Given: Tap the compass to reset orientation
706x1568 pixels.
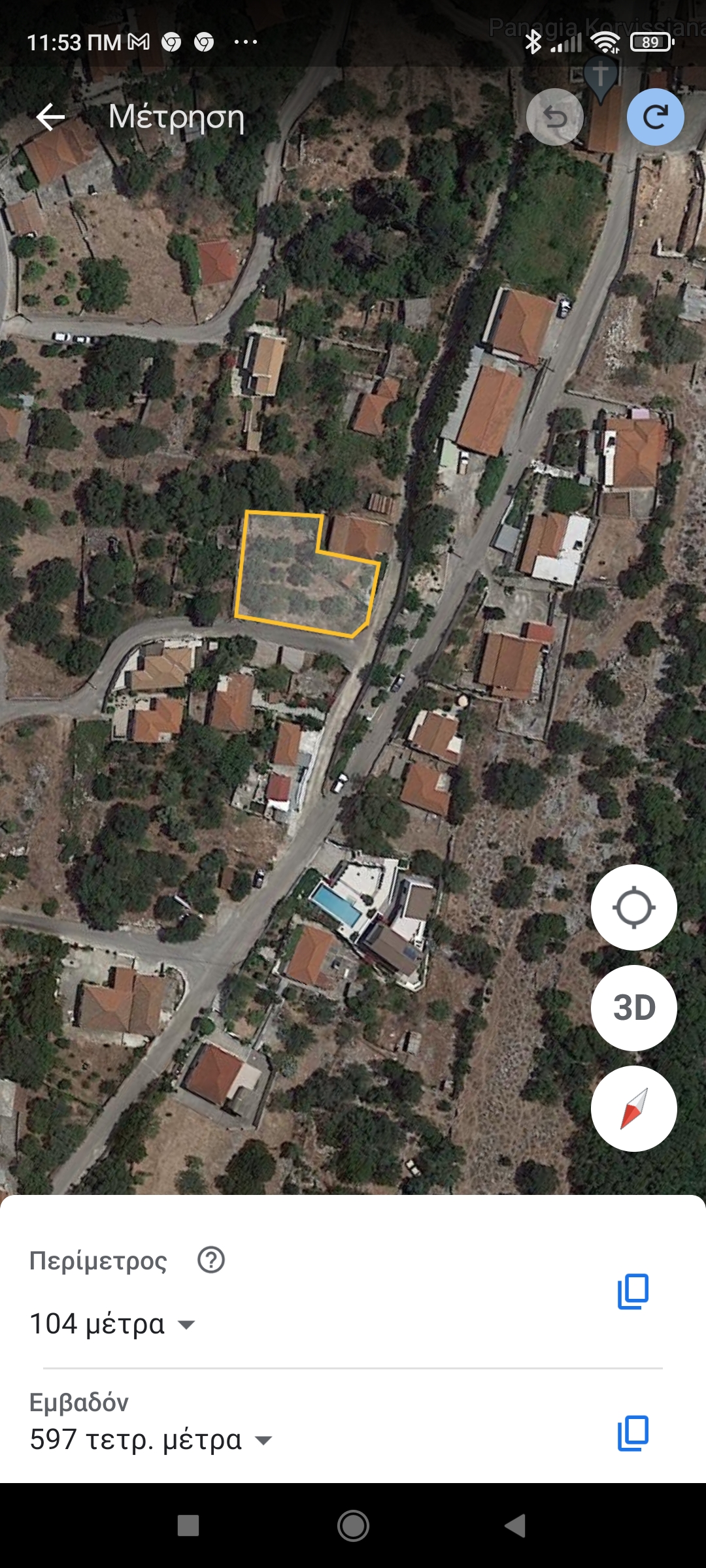Looking at the screenshot, I should coord(633,1109).
